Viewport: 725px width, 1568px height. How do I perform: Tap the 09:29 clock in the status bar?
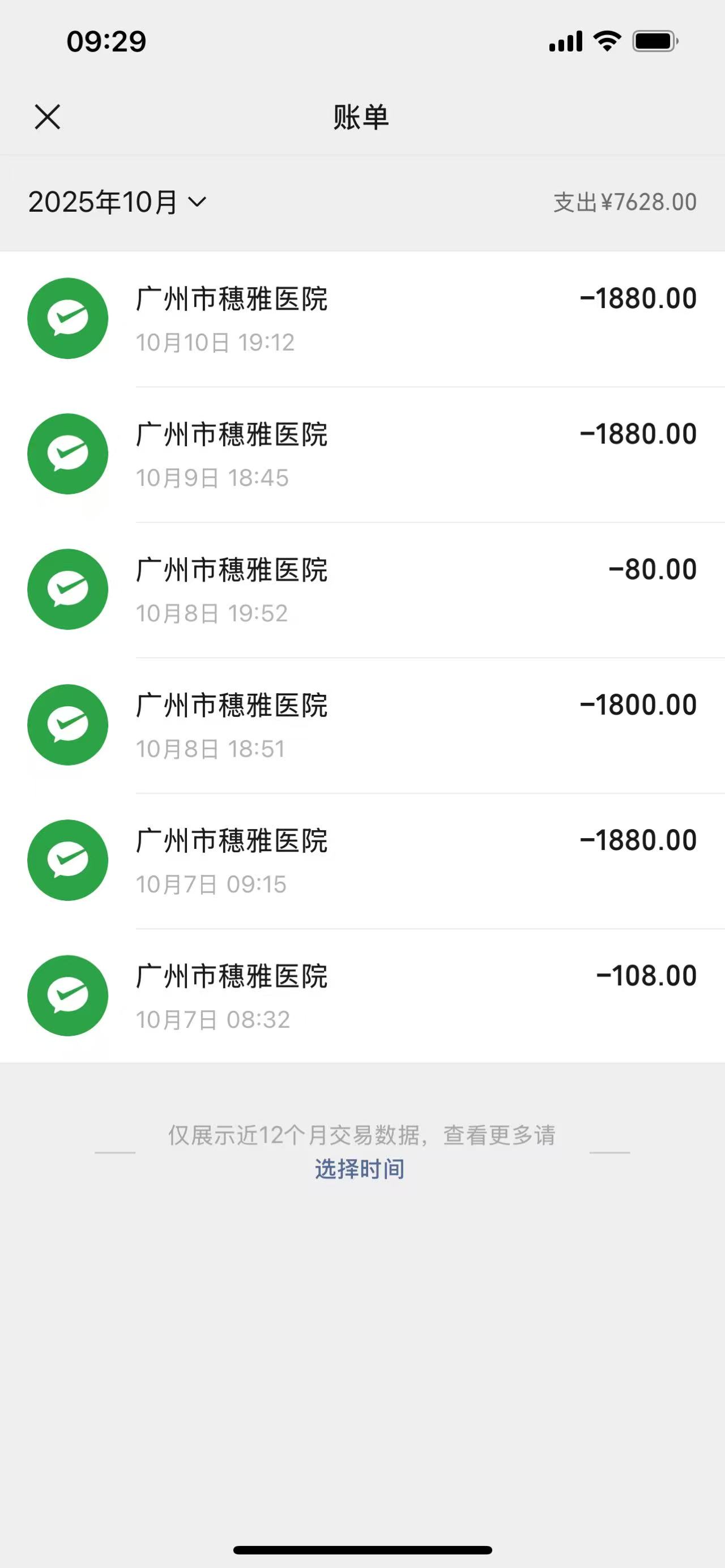click(106, 40)
